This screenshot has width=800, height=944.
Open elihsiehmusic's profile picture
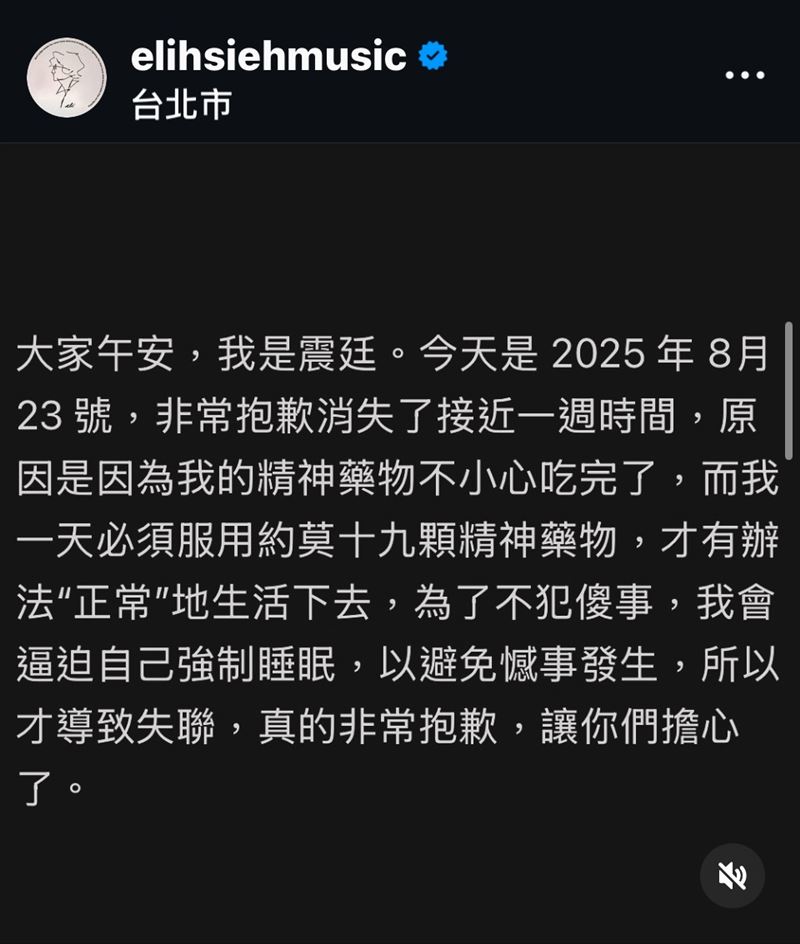pos(67,77)
